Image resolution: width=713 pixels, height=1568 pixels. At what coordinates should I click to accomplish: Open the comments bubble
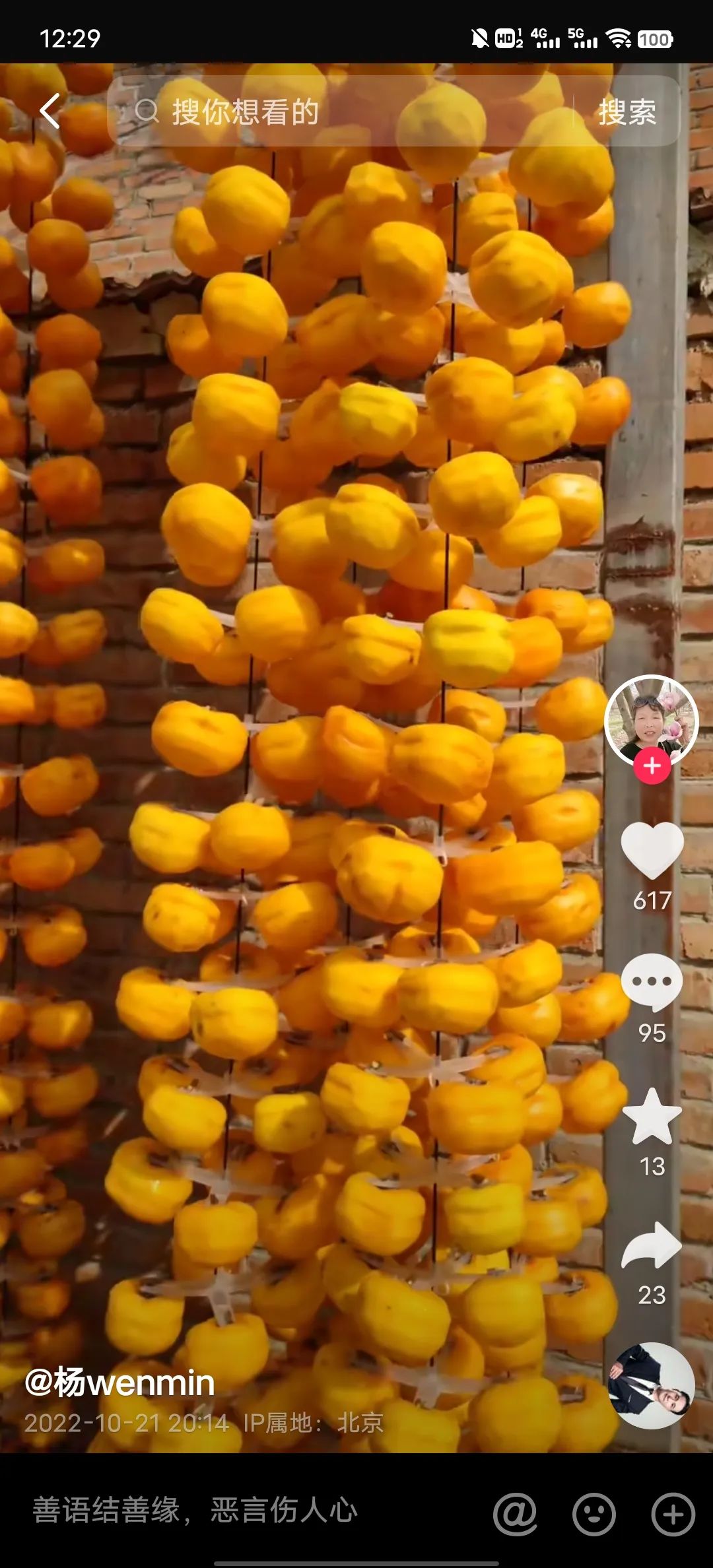[652, 982]
